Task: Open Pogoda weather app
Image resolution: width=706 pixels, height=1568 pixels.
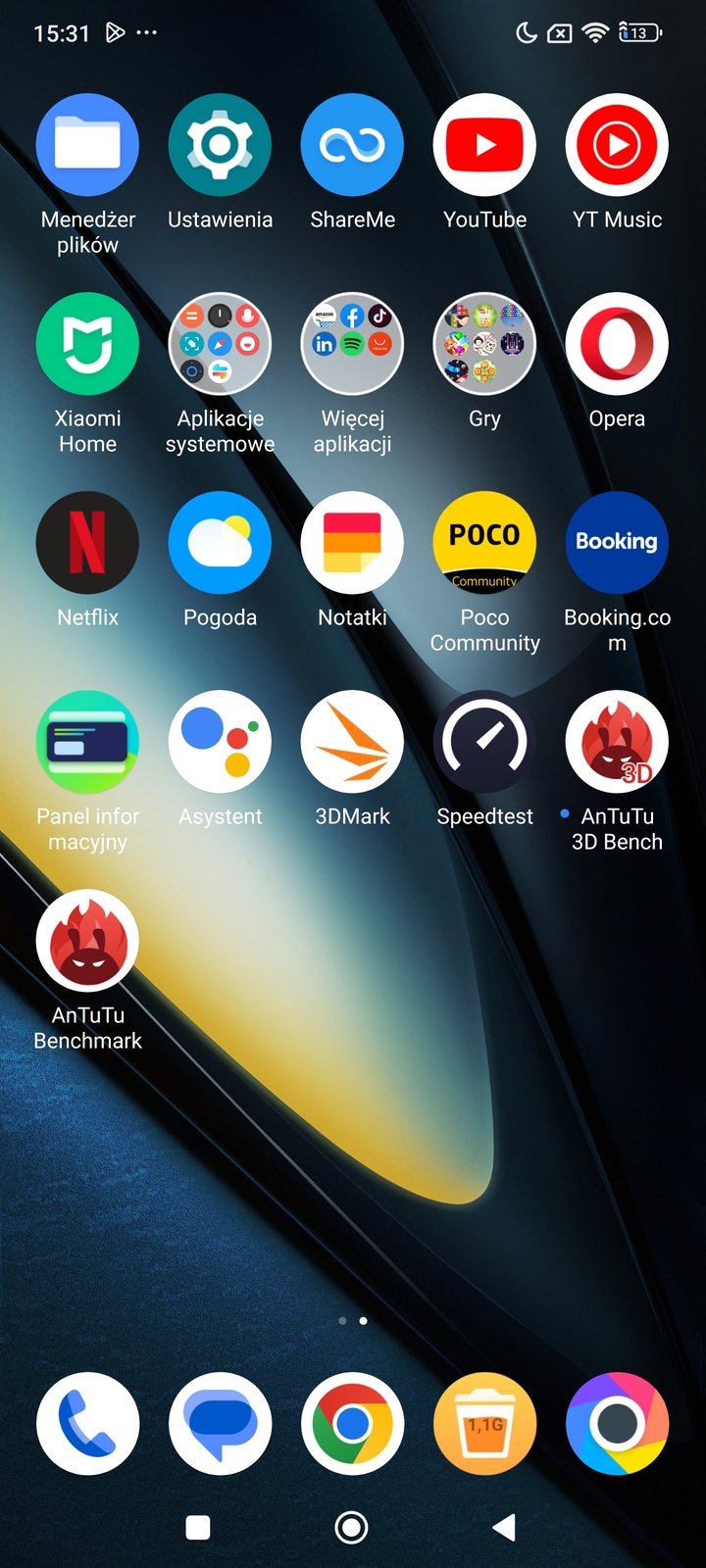Action: (220, 543)
